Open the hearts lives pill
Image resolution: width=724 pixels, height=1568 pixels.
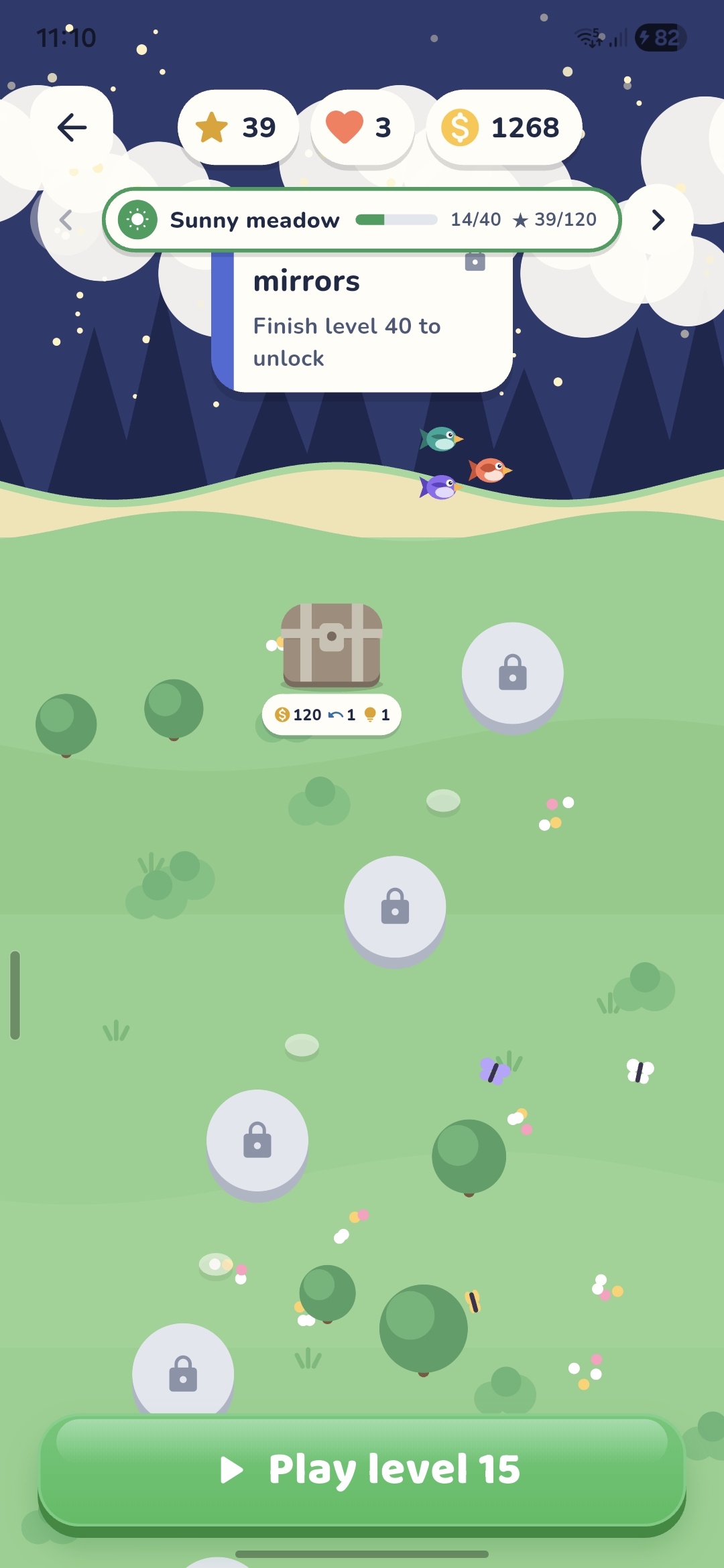pyautogui.click(x=362, y=127)
